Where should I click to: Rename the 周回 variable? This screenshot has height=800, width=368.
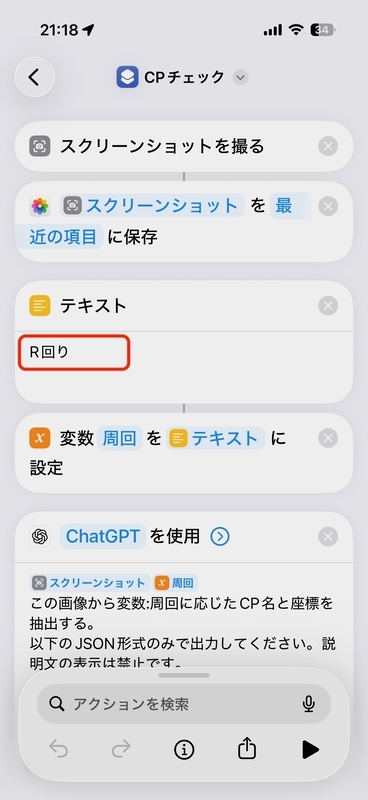pyautogui.click(x=119, y=438)
